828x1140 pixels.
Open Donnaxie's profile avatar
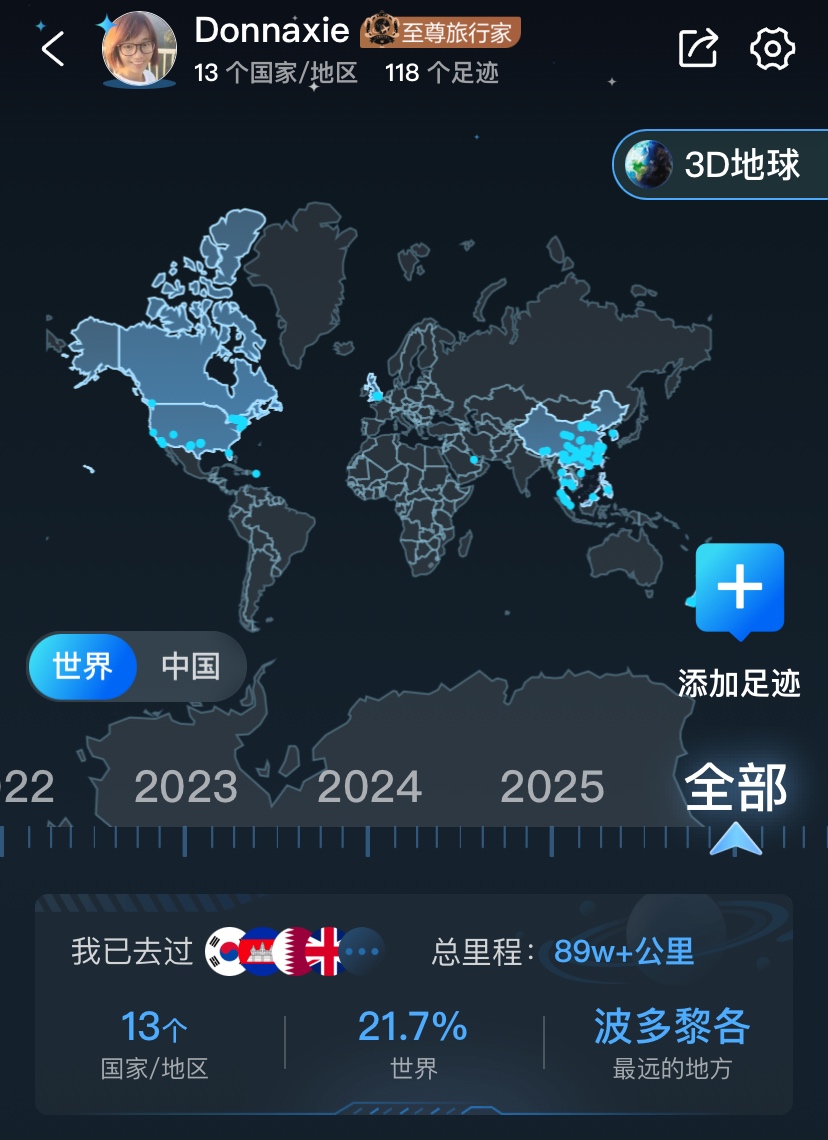click(139, 49)
